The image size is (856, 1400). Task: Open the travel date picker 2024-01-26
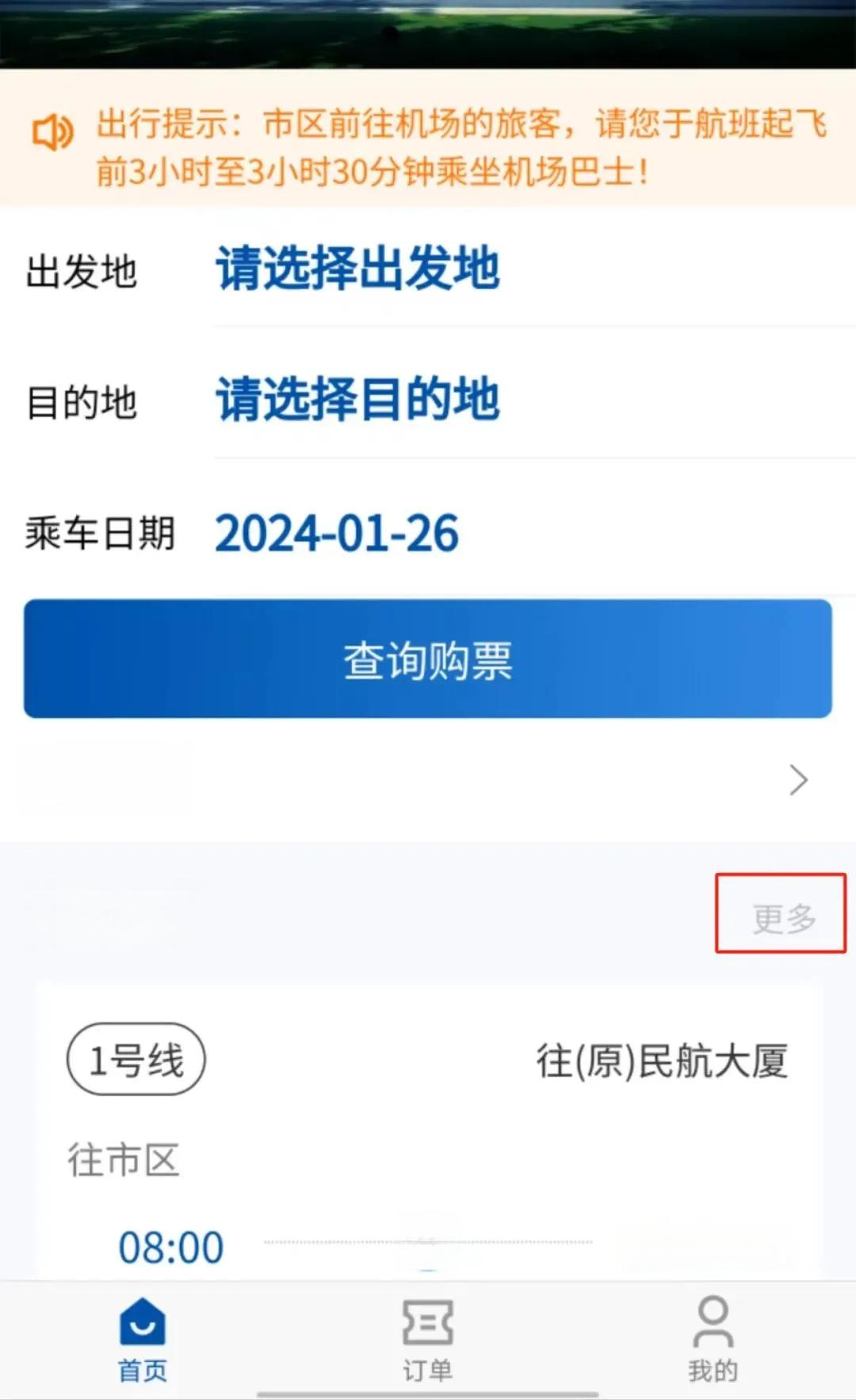pos(338,533)
